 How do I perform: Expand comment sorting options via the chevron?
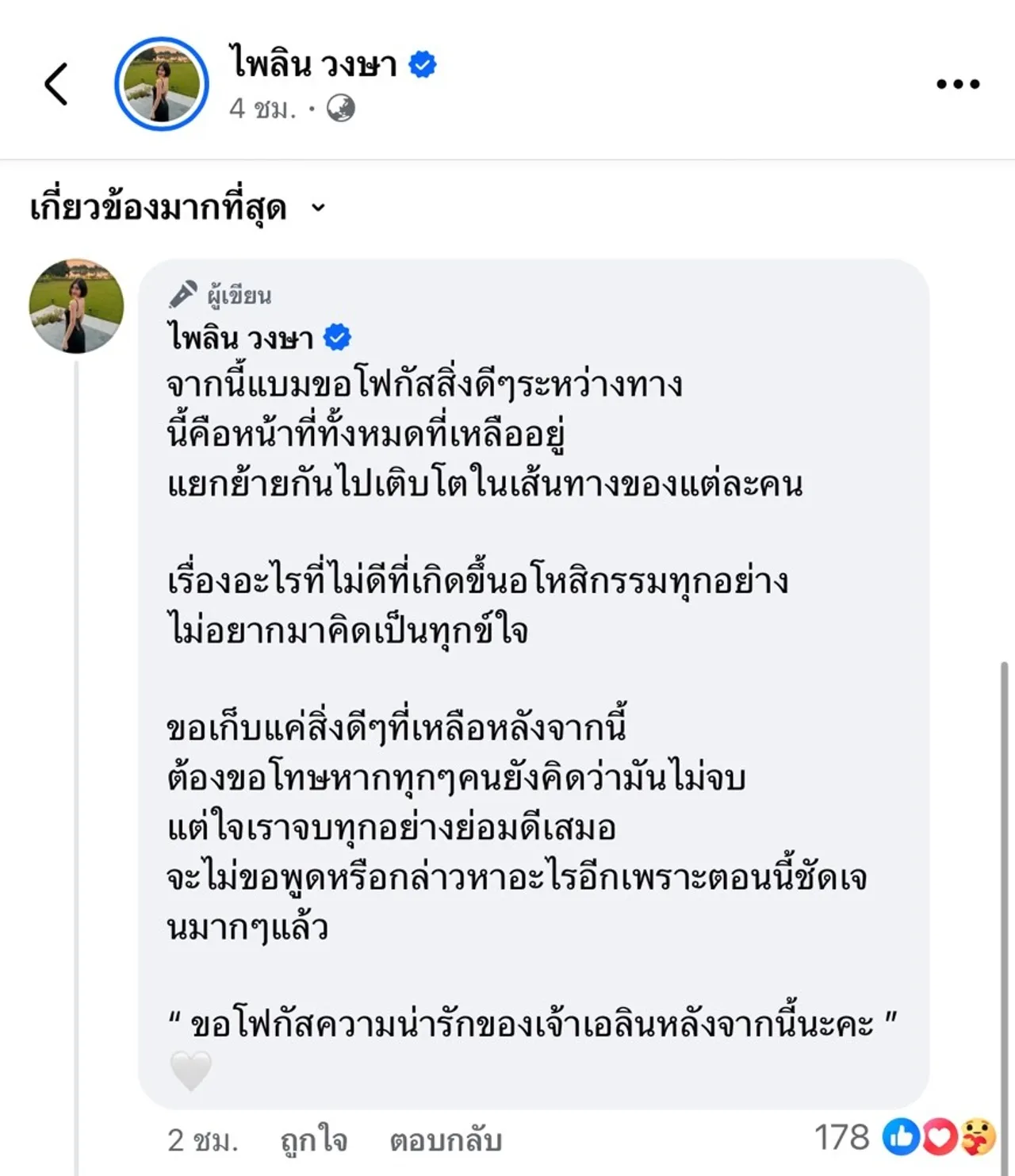(318, 209)
